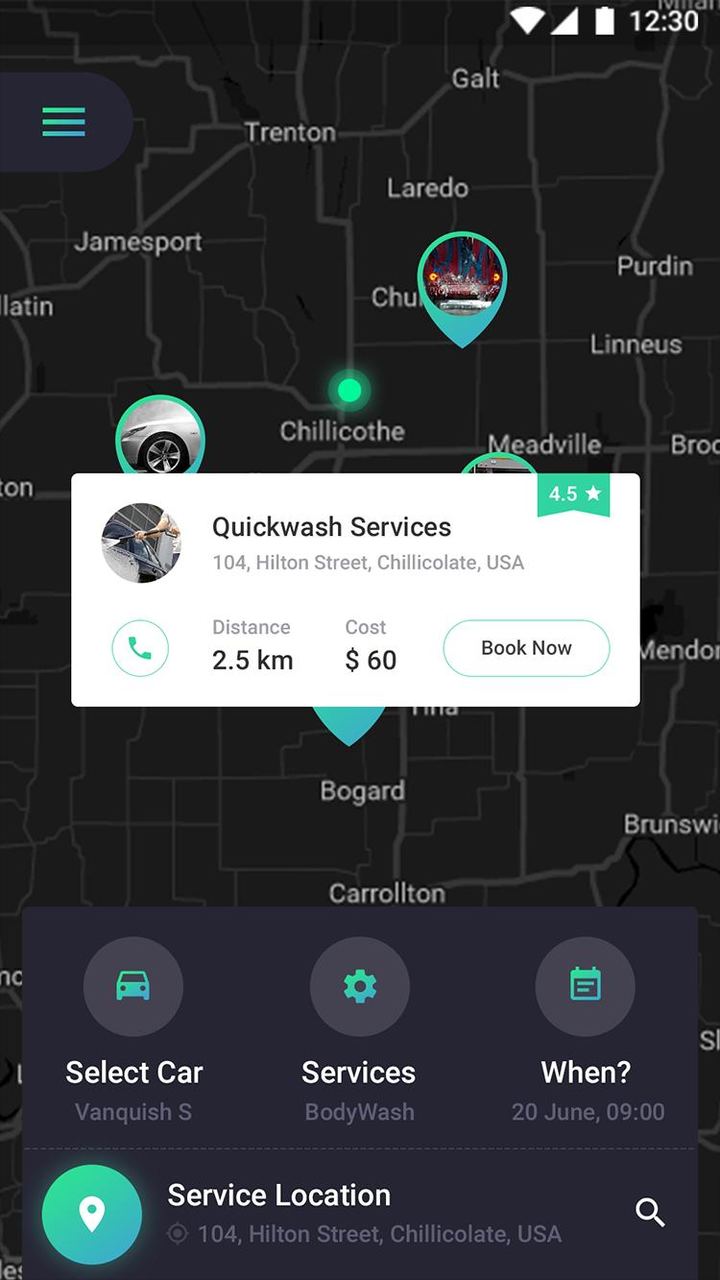Choose the When? date and time
The width and height of the screenshot is (720, 1280).
pyautogui.click(x=585, y=986)
